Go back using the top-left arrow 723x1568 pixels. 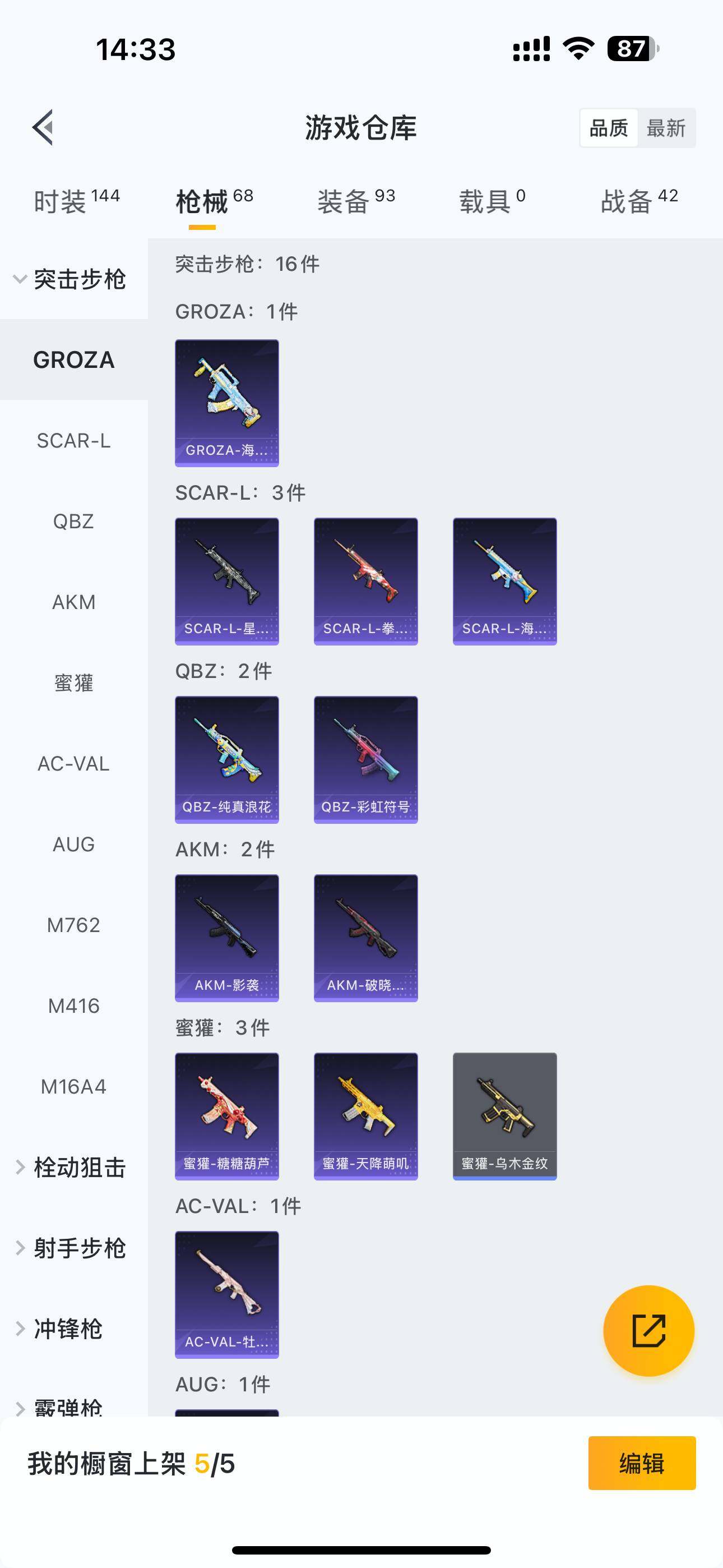[43, 128]
